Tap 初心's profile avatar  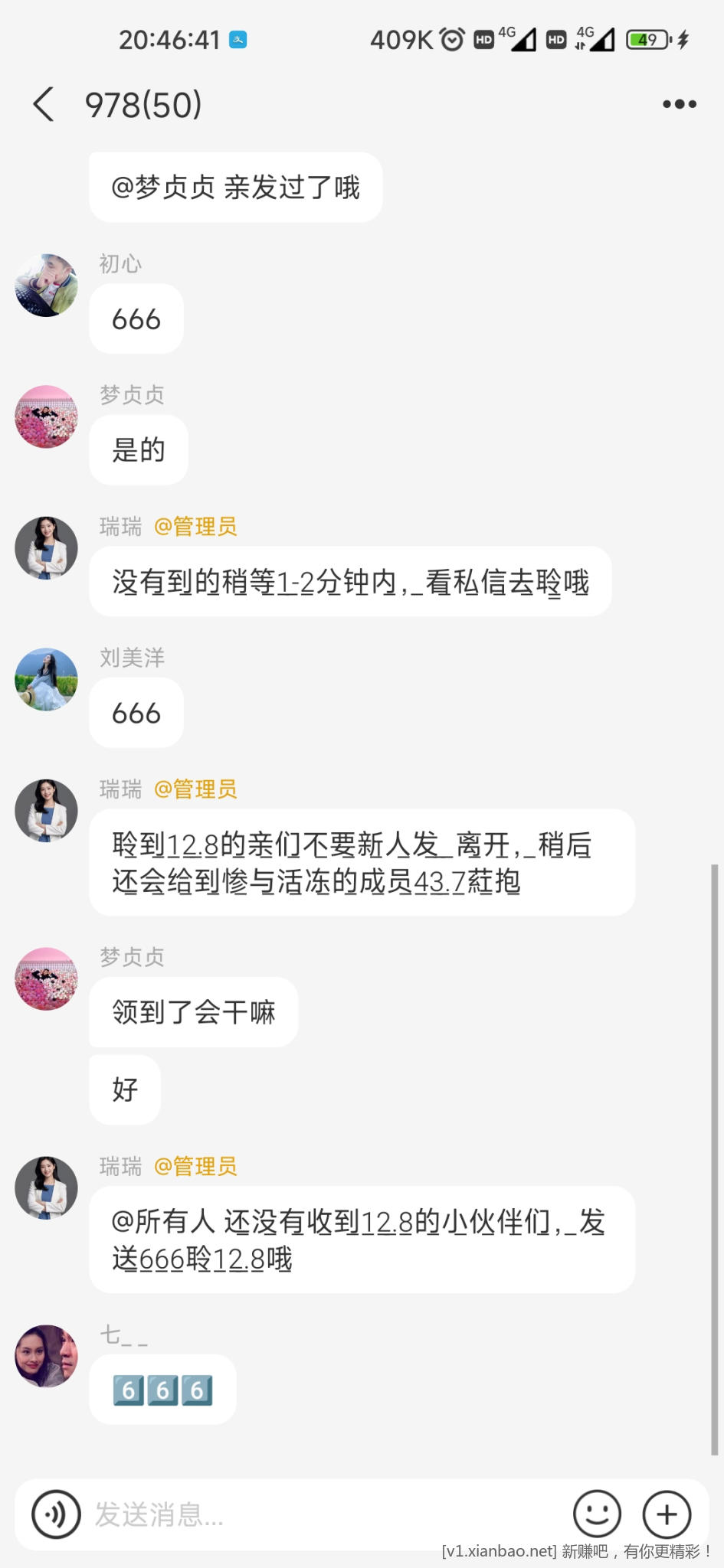coord(47,286)
